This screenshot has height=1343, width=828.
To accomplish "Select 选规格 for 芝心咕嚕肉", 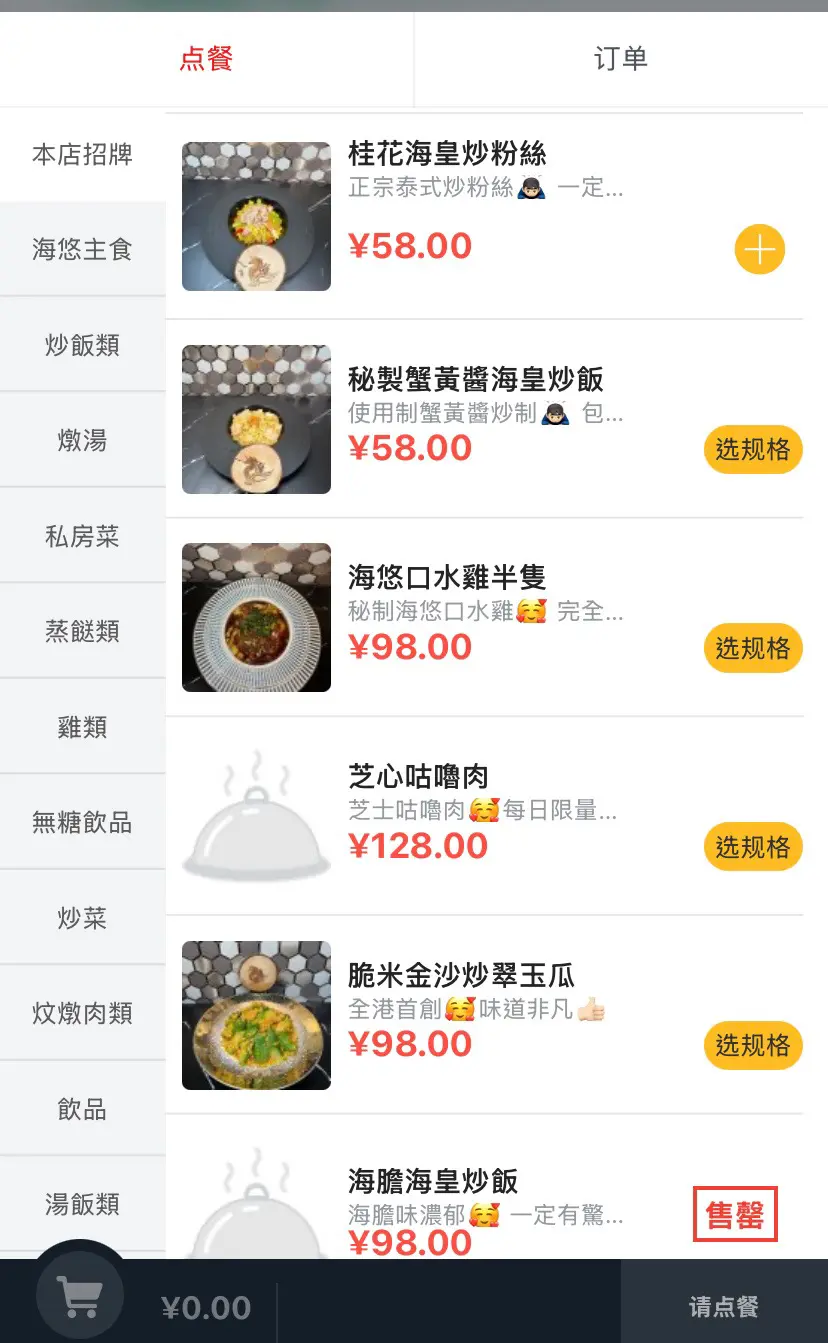I will pyautogui.click(x=753, y=847).
